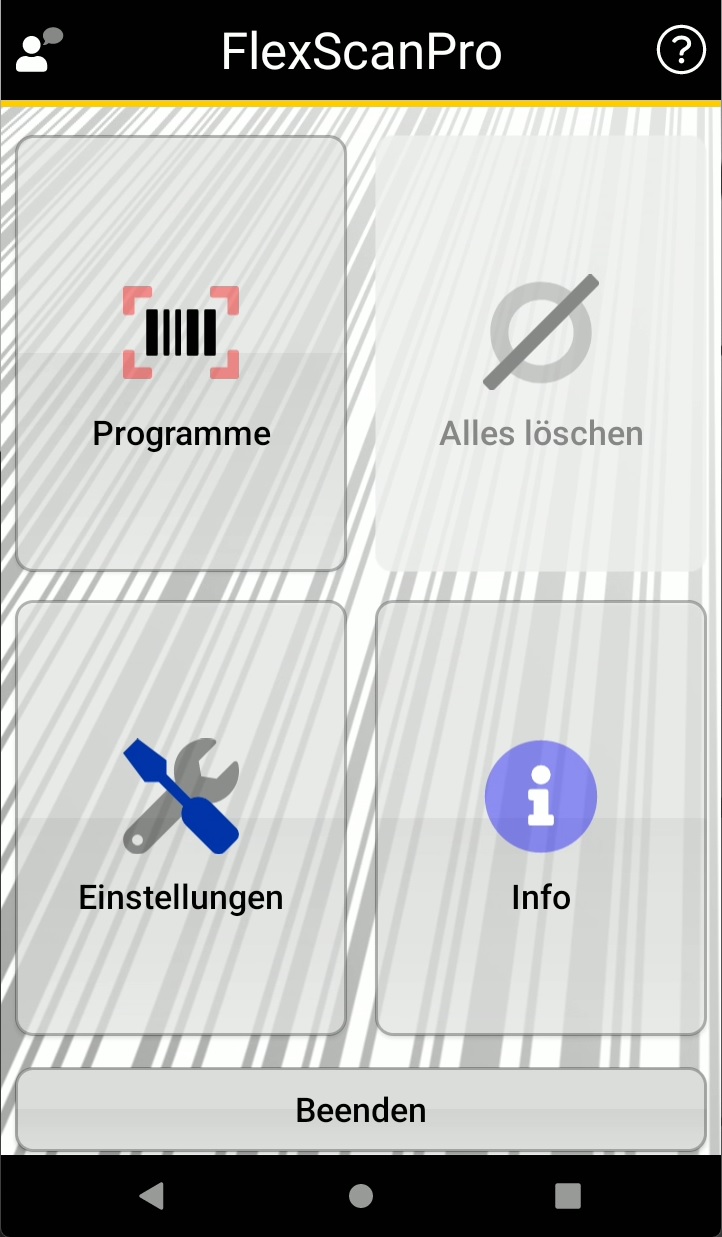Tap the Alles löschen tile
Viewport: 722px width, 1237px height.
(x=540, y=350)
